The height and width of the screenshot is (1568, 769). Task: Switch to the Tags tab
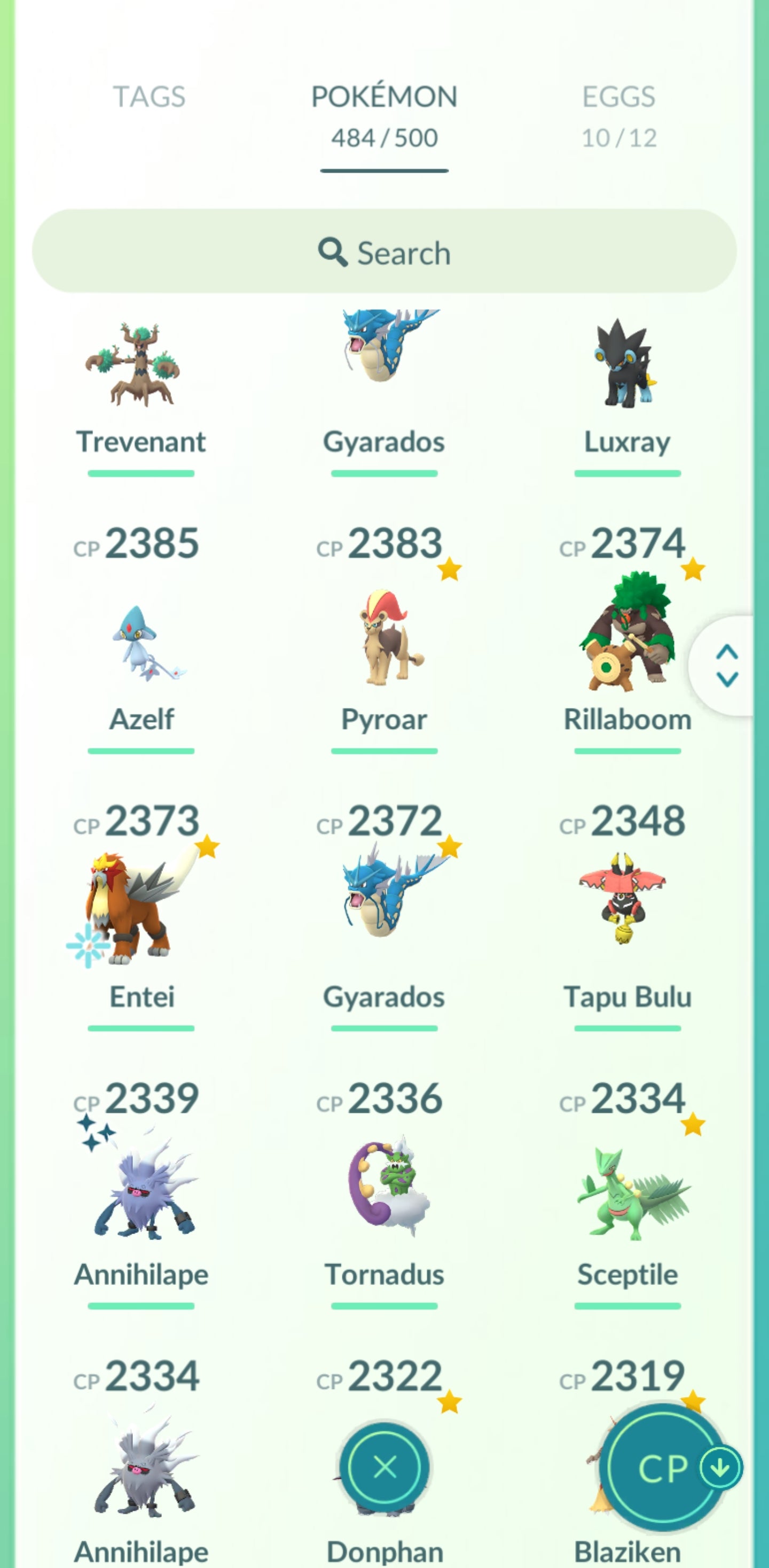point(149,97)
